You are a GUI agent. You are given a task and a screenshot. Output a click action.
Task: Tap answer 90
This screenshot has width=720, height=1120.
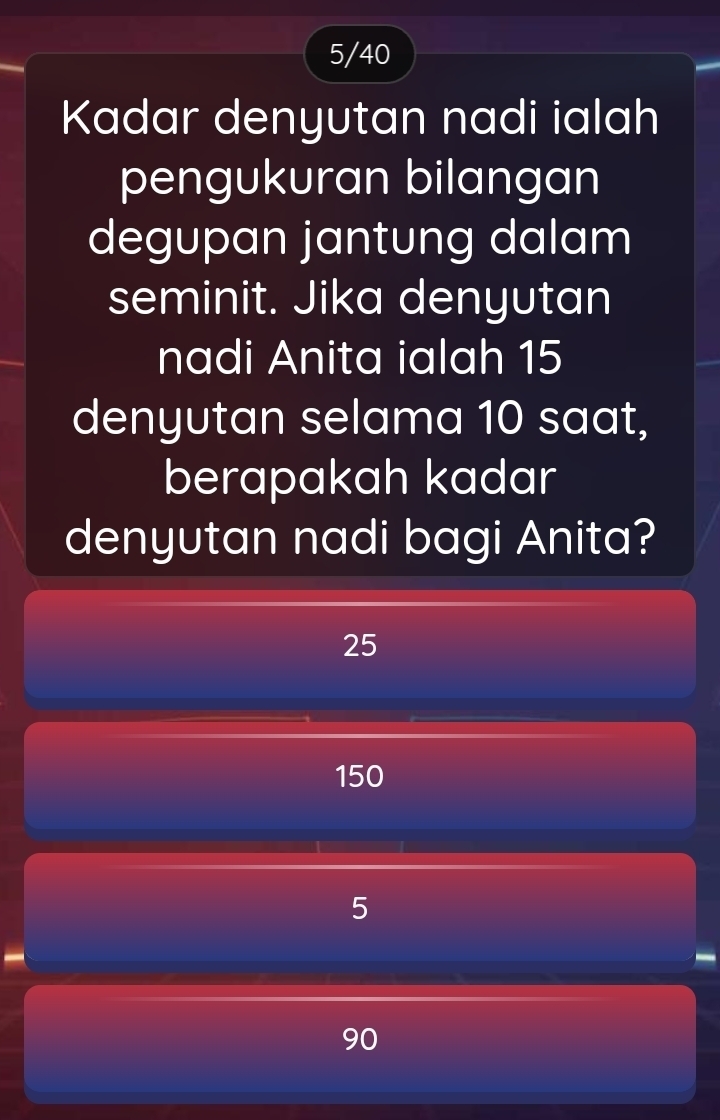360,1040
